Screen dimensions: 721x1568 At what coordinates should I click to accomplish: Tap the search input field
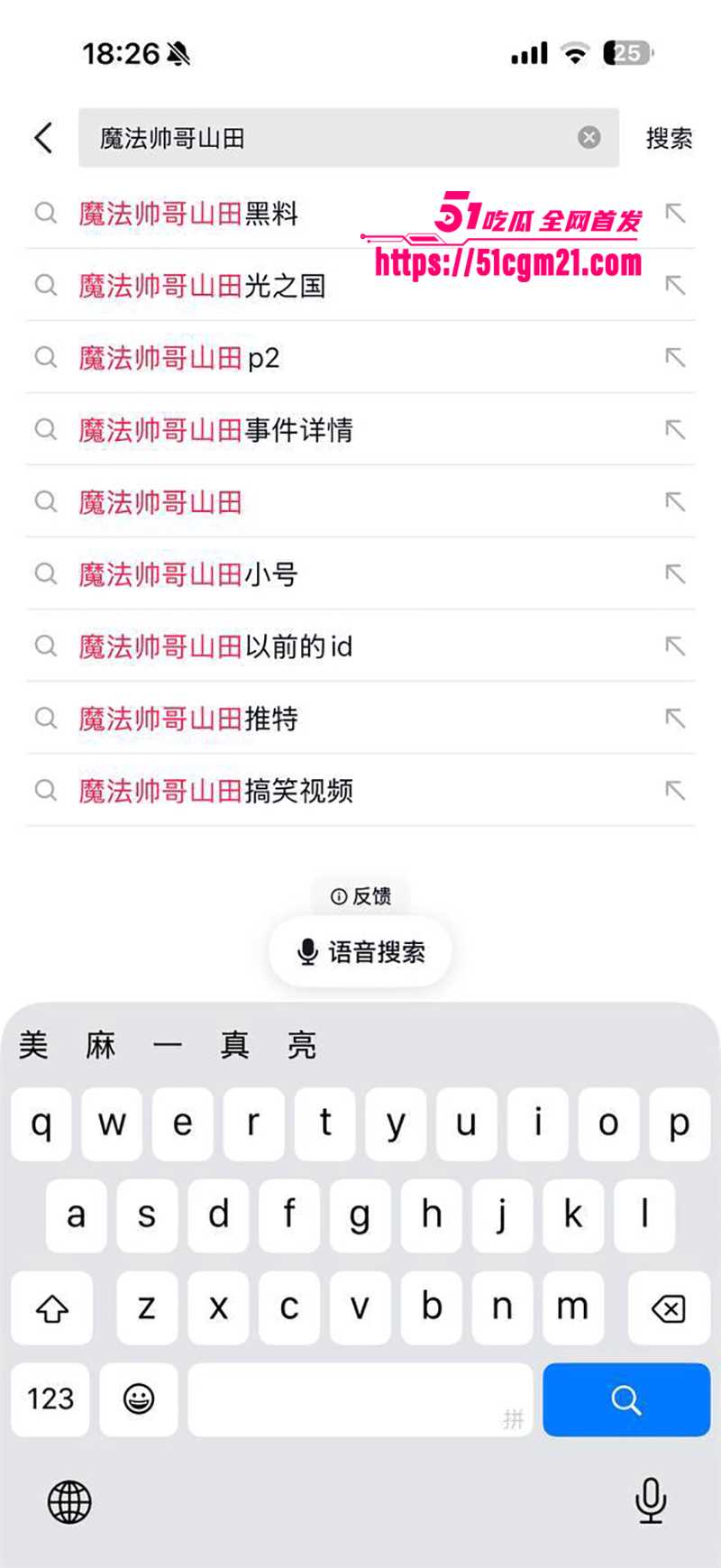342,137
